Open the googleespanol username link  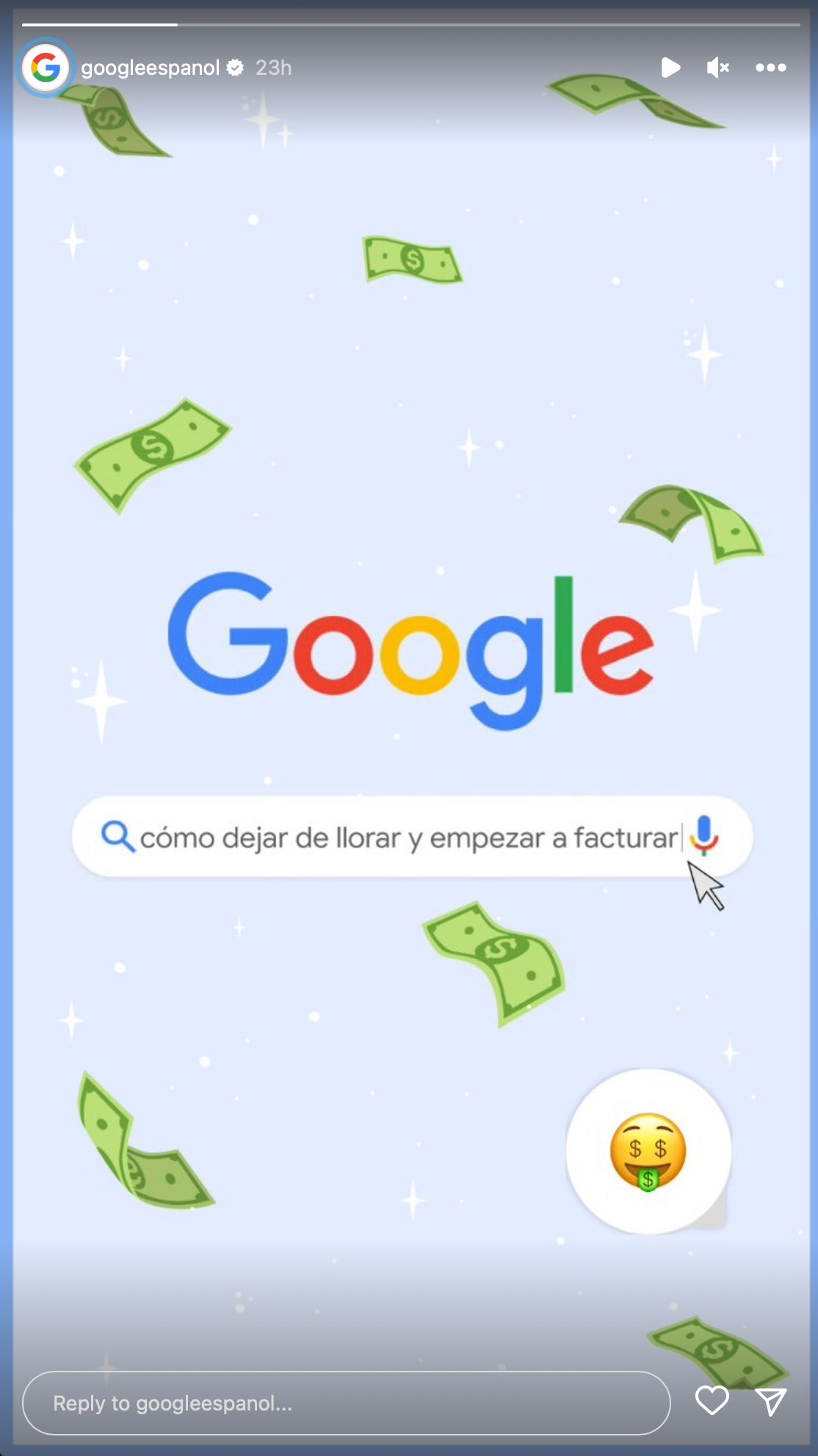coord(149,68)
